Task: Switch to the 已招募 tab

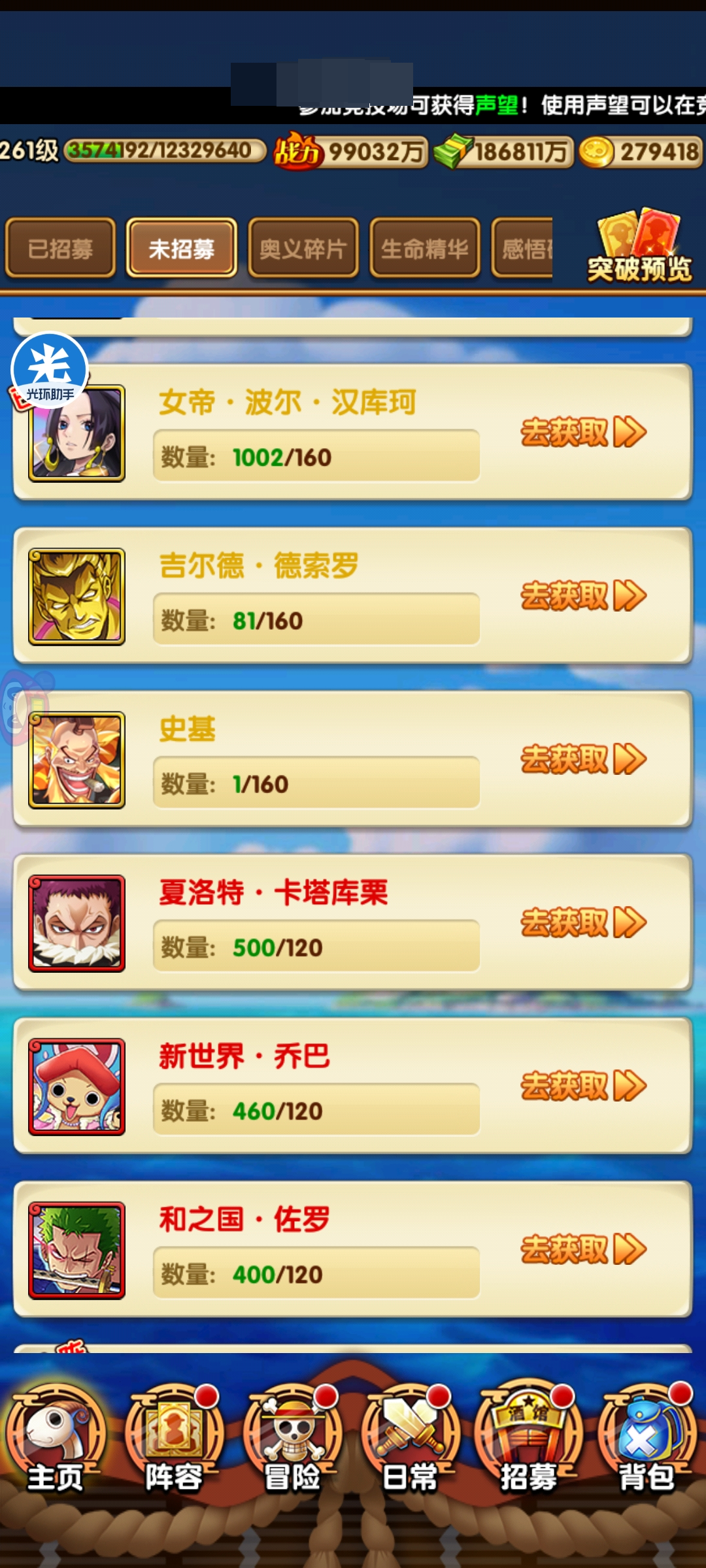Action: click(60, 248)
